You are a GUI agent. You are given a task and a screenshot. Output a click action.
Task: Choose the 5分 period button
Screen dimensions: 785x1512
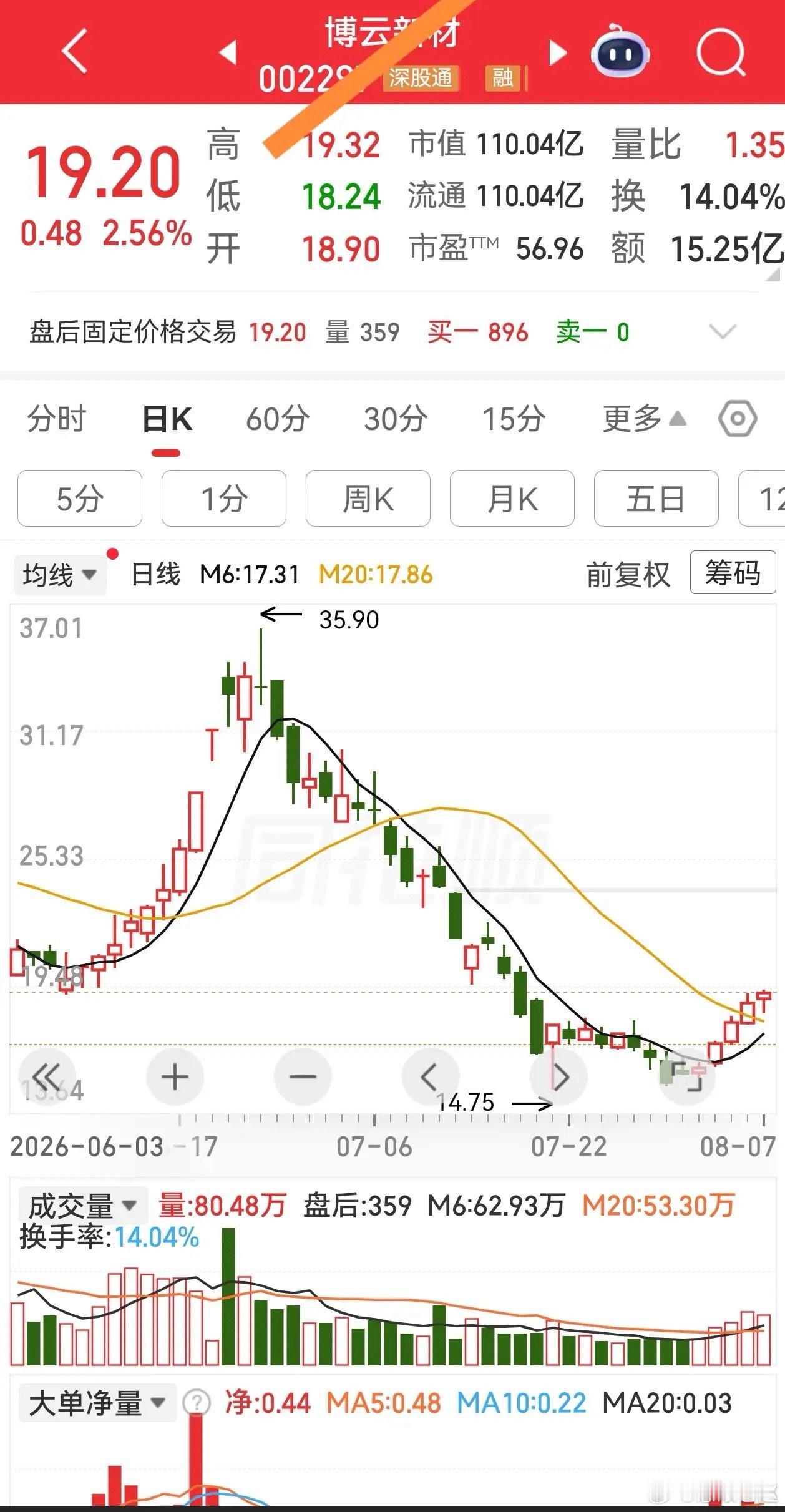pyautogui.click(x=80, y=499)
